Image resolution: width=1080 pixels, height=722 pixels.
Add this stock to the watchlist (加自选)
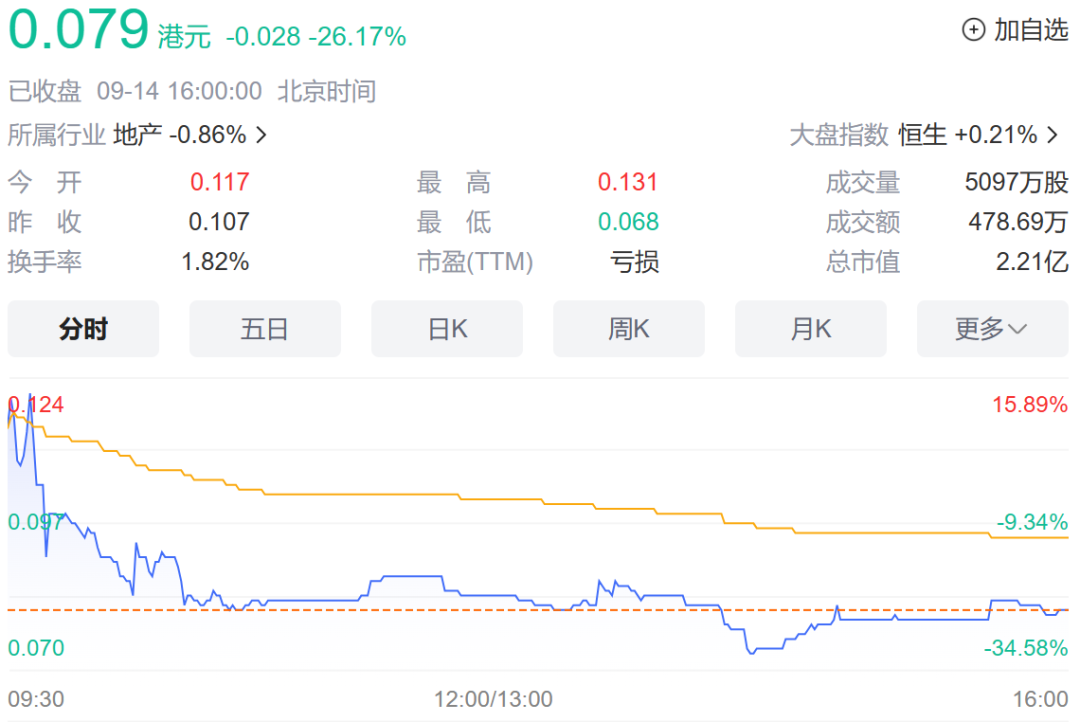[x=1015, y=30]
